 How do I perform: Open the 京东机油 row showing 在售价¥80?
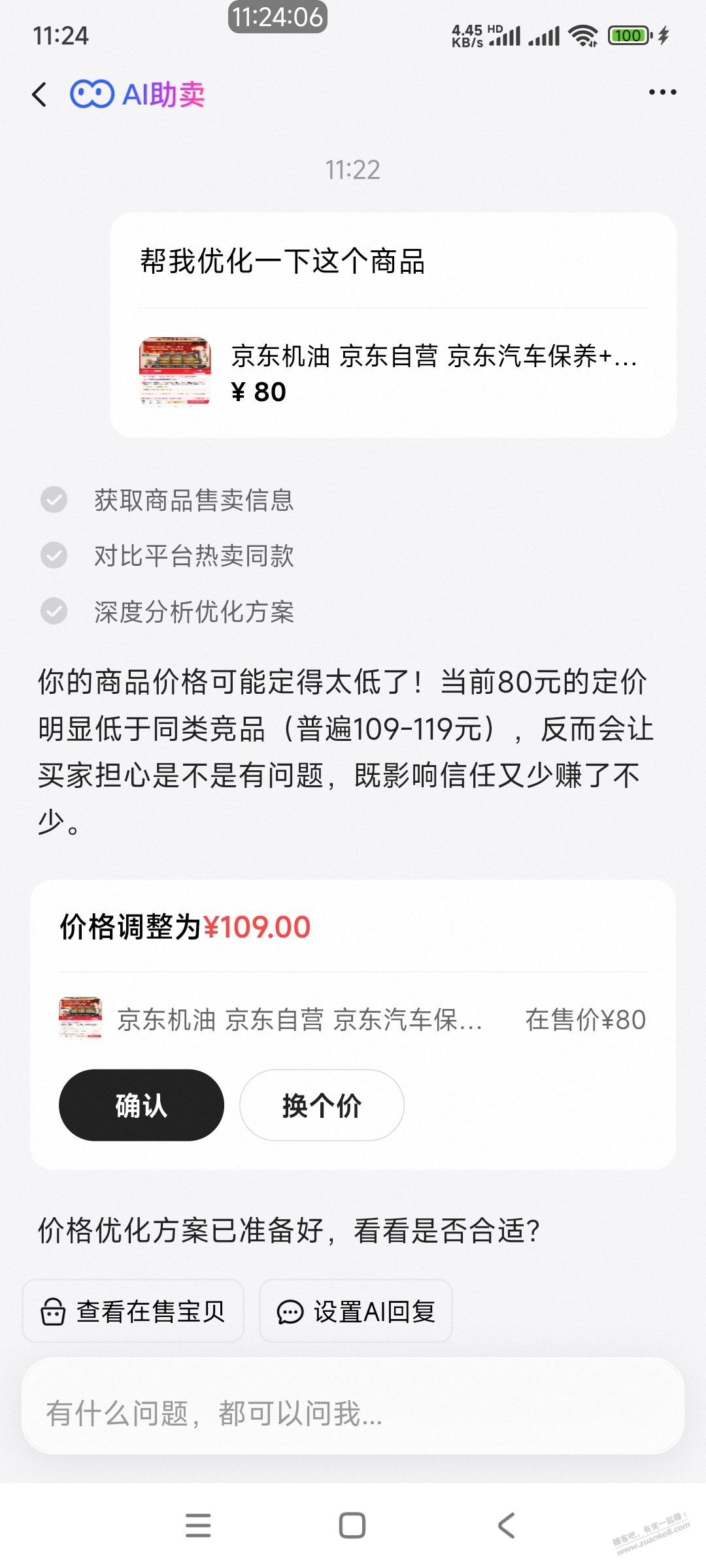pos(352,1019)
